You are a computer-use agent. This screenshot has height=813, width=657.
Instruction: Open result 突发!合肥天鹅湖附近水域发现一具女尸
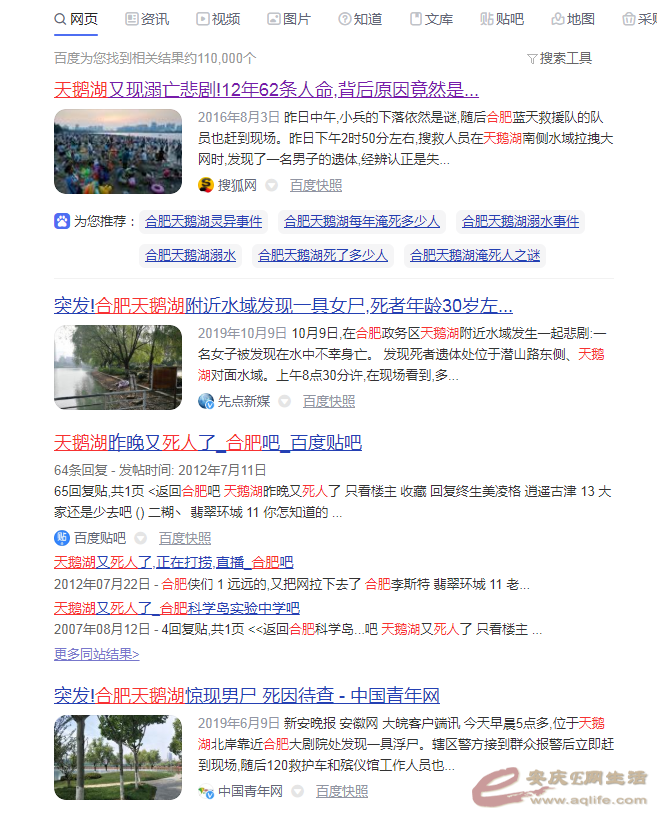click(x=283, y=305)
